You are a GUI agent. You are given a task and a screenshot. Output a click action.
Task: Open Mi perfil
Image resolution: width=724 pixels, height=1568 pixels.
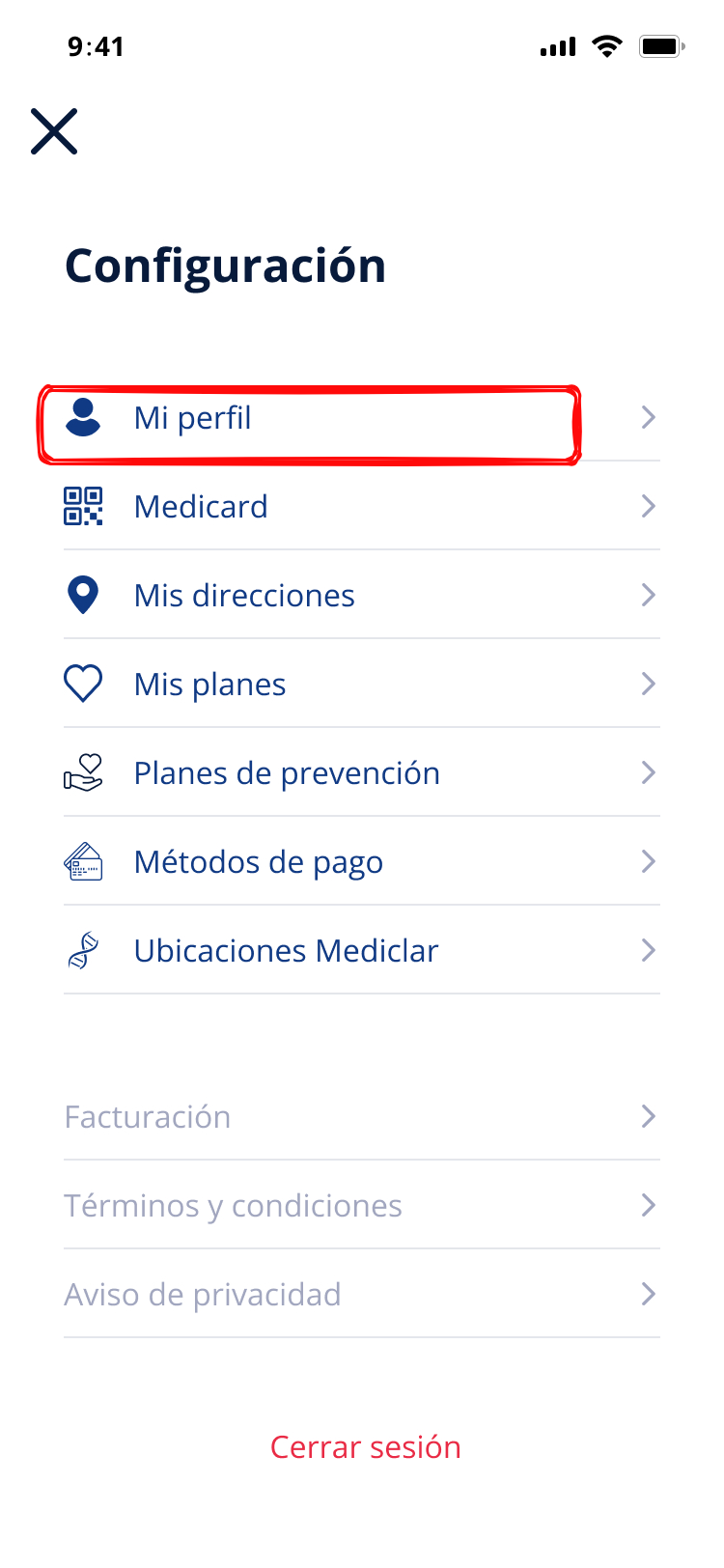pyautogui.click(x=362, y=418)
